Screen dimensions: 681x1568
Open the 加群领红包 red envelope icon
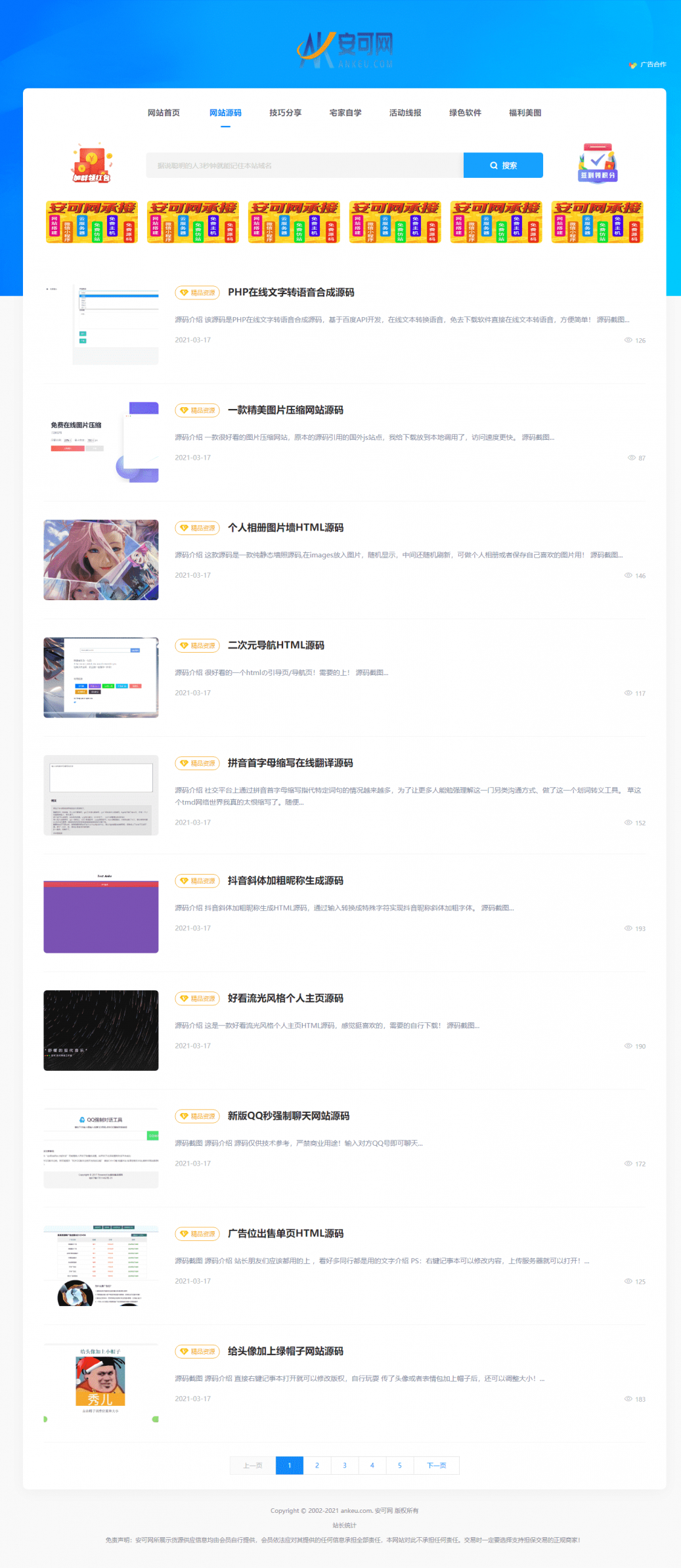92,163
